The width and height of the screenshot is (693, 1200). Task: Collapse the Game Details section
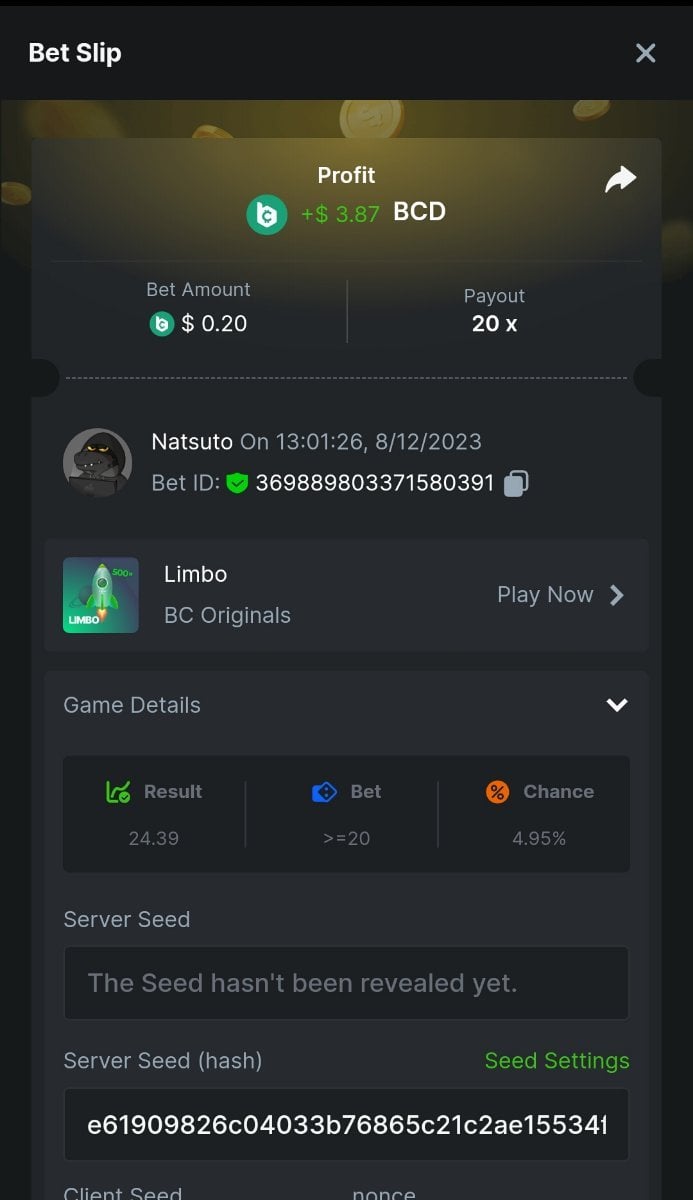click(617, 705)
